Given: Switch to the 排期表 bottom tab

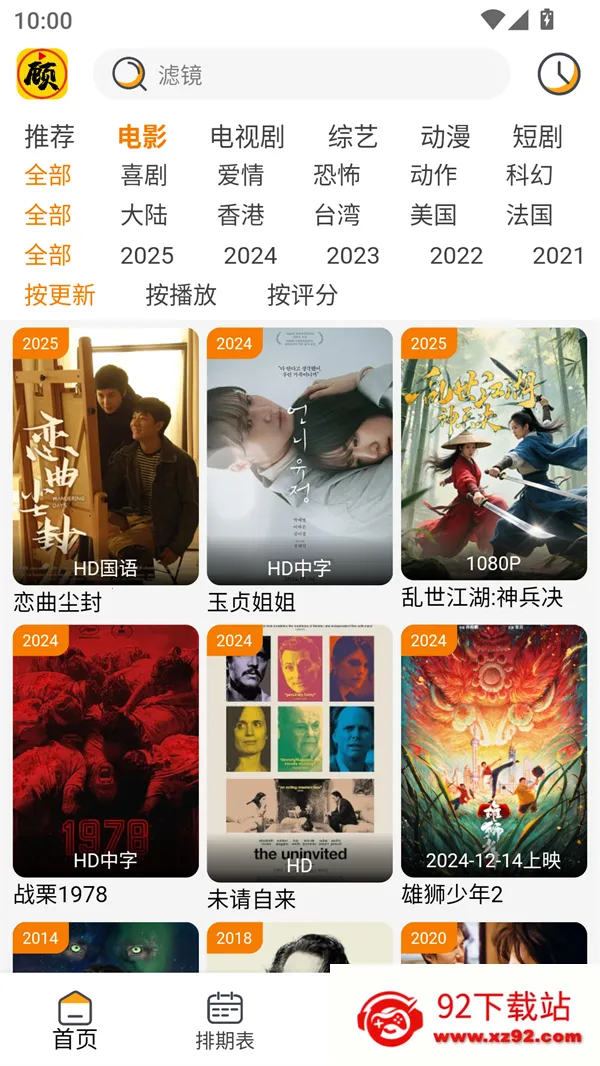Looking at the screenshot, I should click(225, 1021).
